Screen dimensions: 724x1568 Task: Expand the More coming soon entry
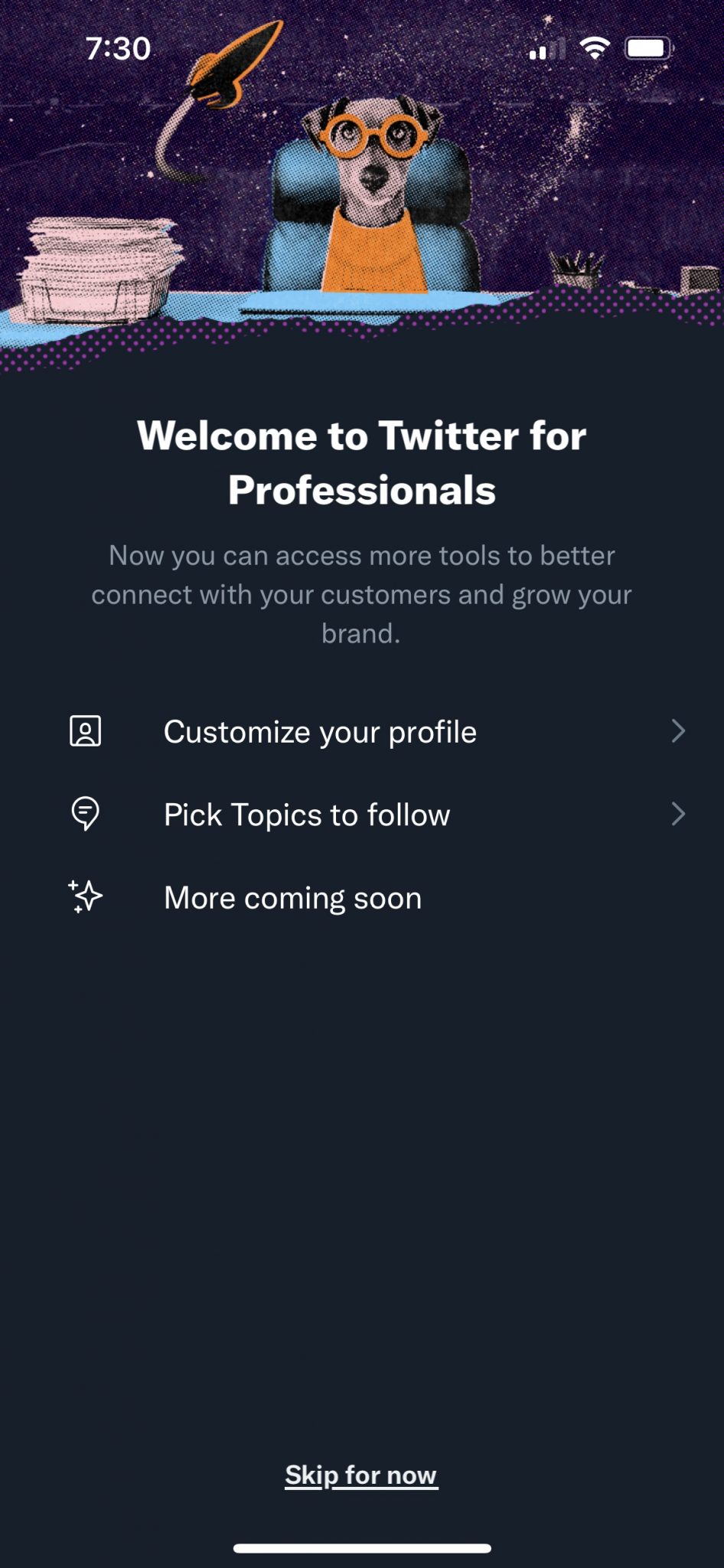tap(292, 897)
